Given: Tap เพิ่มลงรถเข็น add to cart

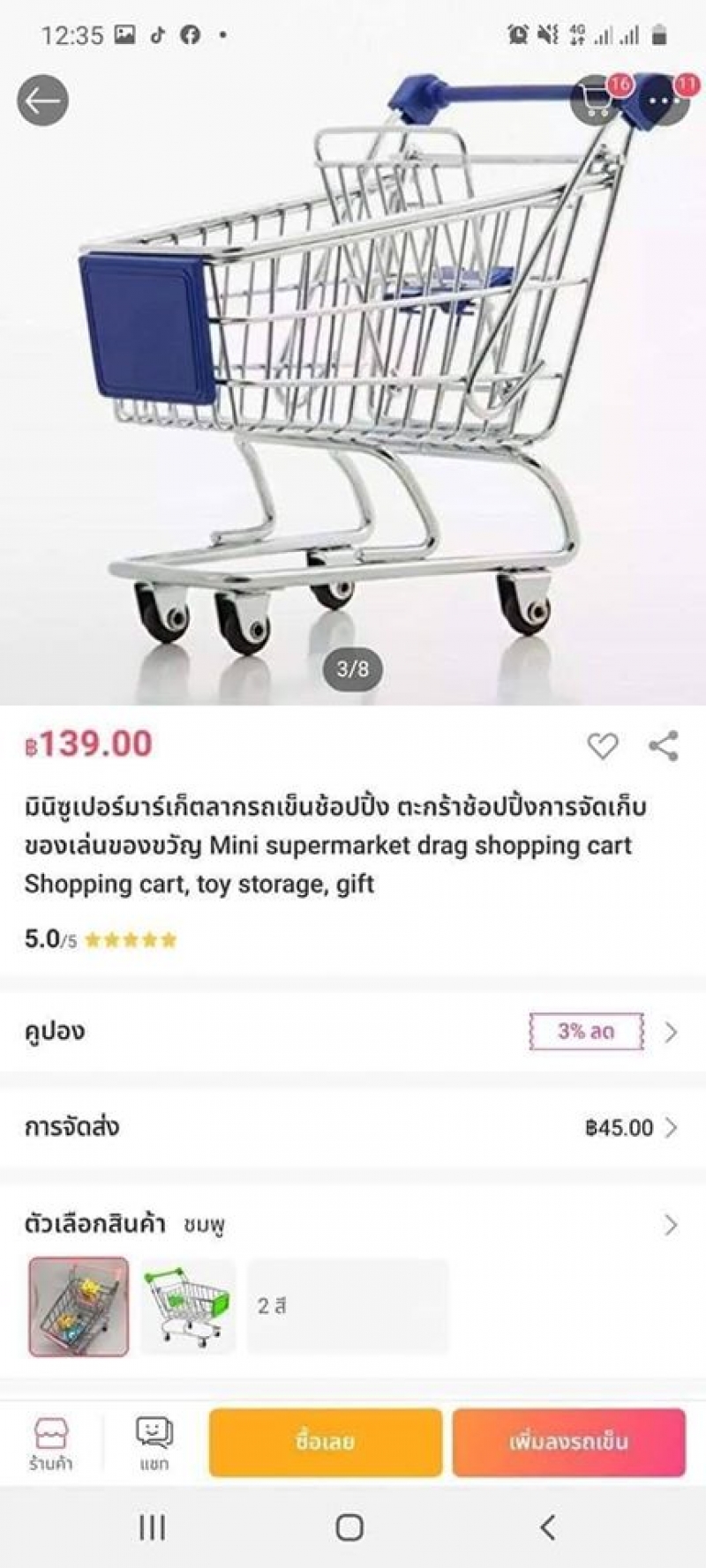Looking at the screenshot, I should click(569, 1443).
